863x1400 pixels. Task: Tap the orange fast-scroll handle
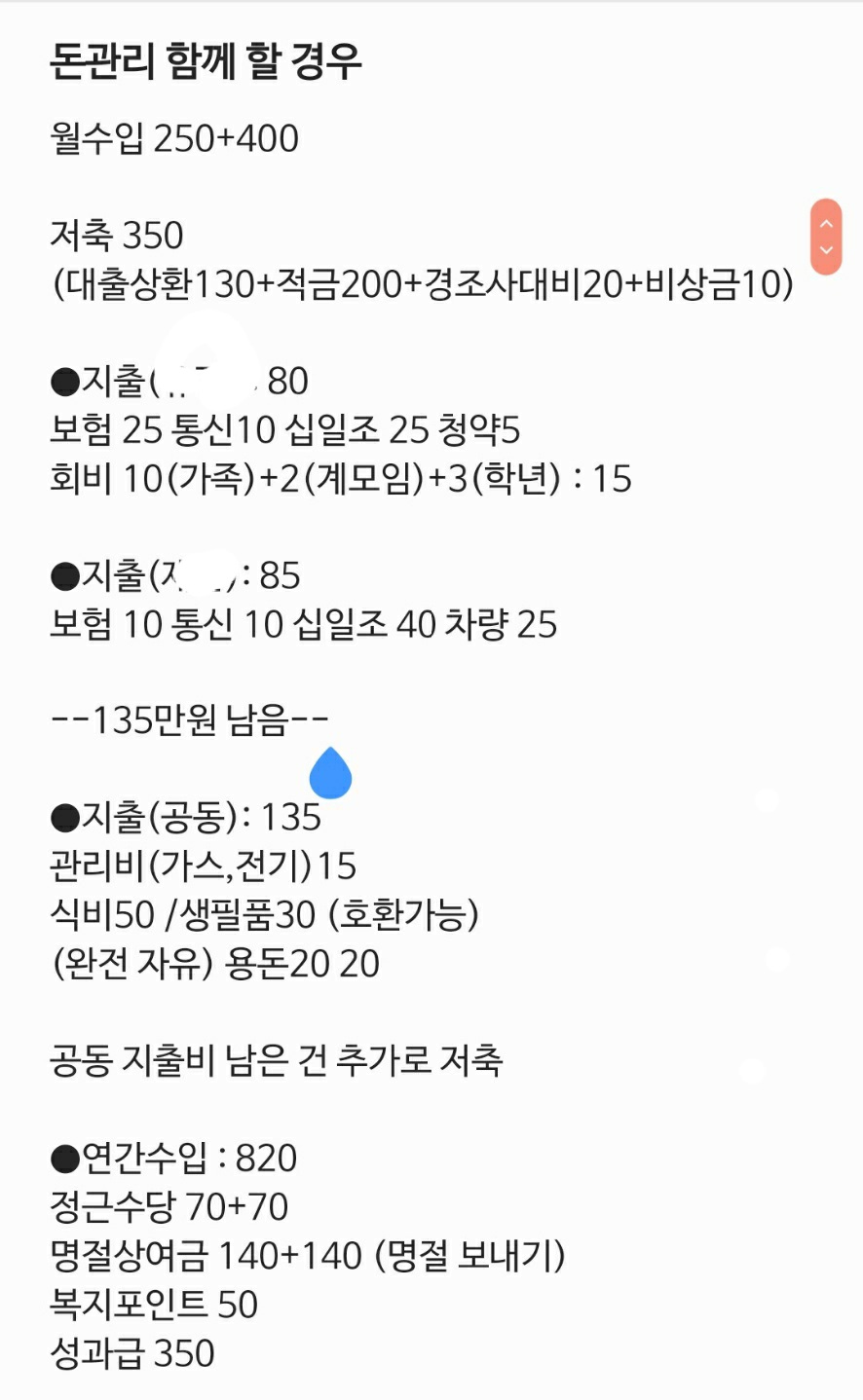pyautogui.click(x=826, y=237)
